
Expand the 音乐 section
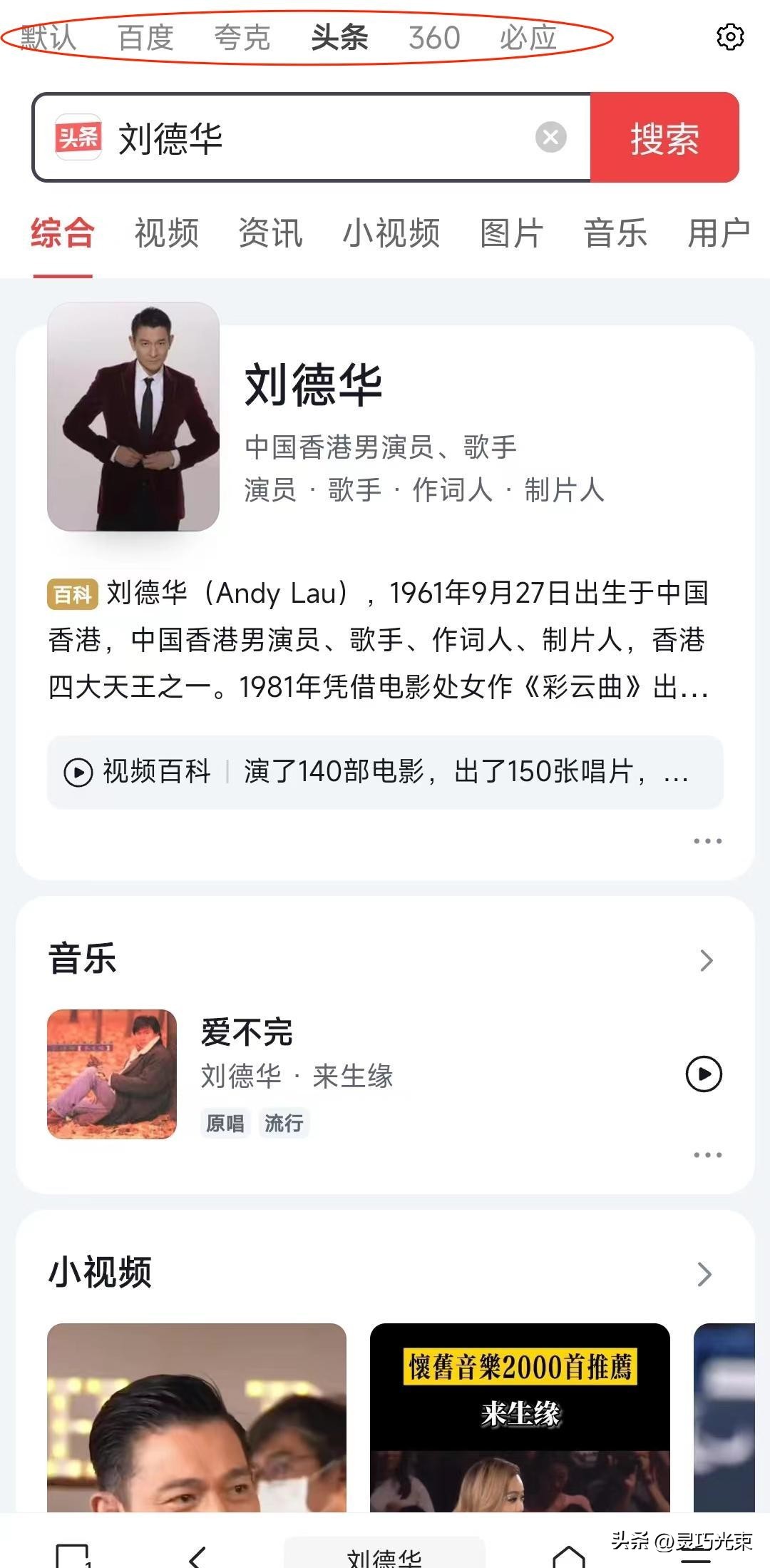click(705, 961)
